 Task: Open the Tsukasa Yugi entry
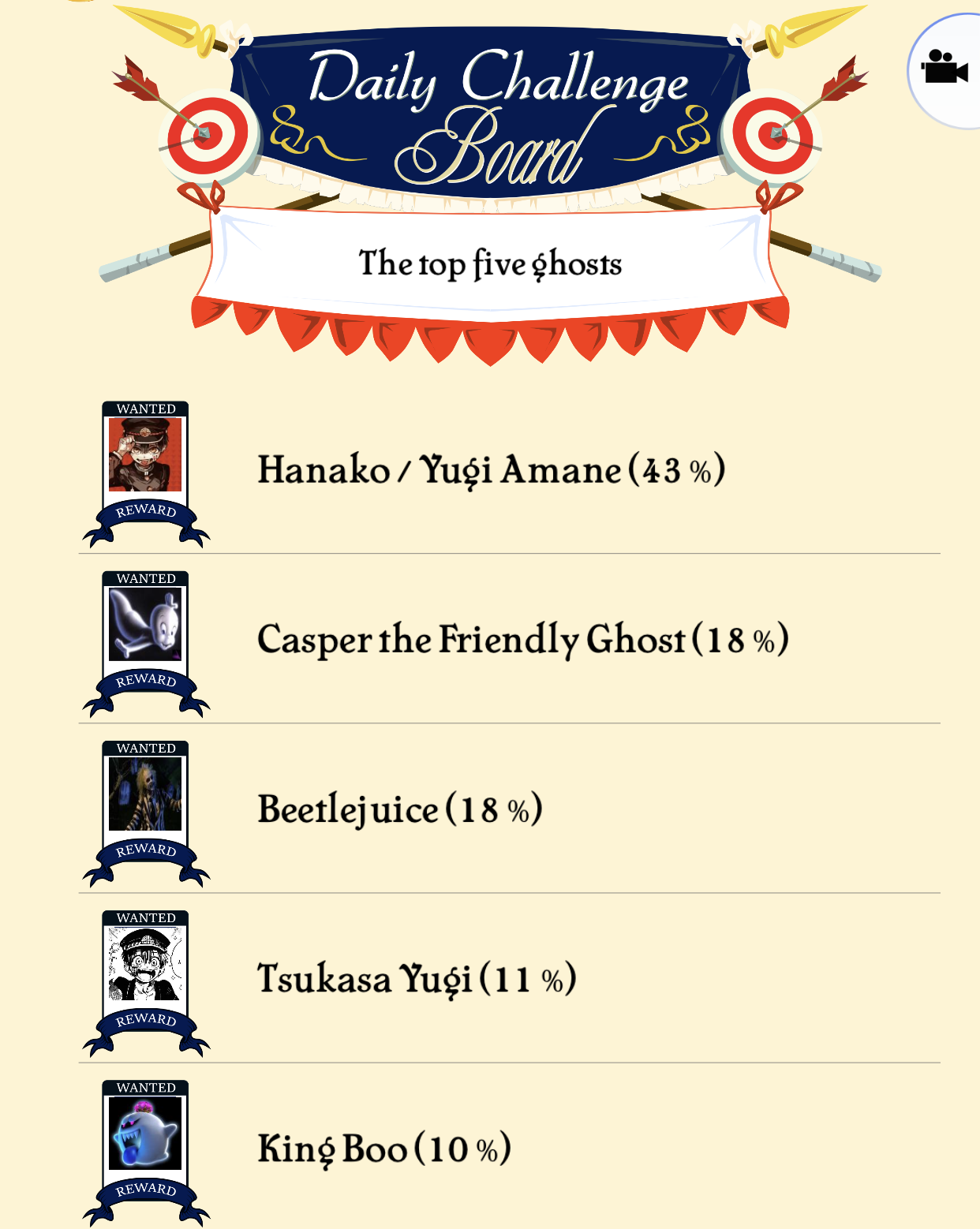[x=417, y=979]
